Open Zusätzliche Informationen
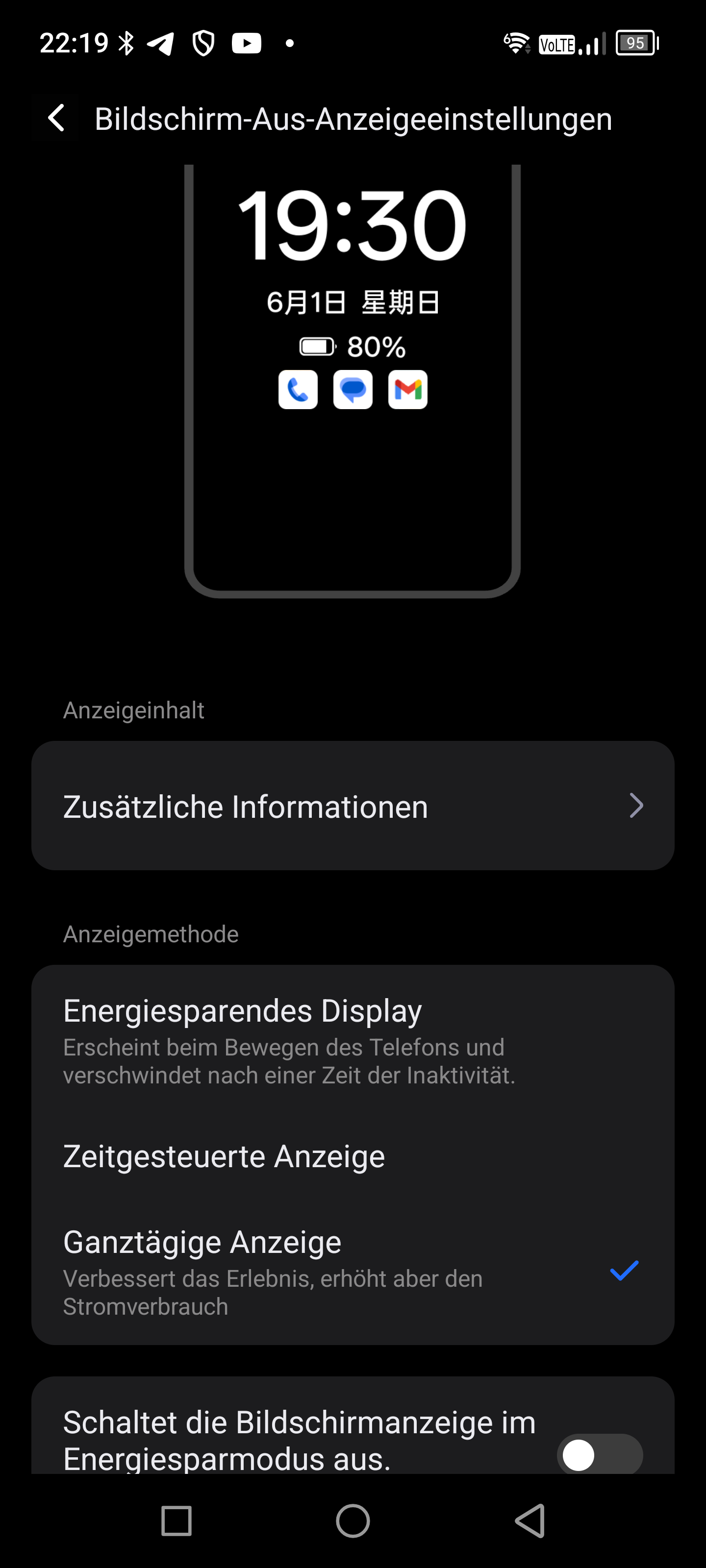Screen dimensions: 706x1568 [352, 806]
